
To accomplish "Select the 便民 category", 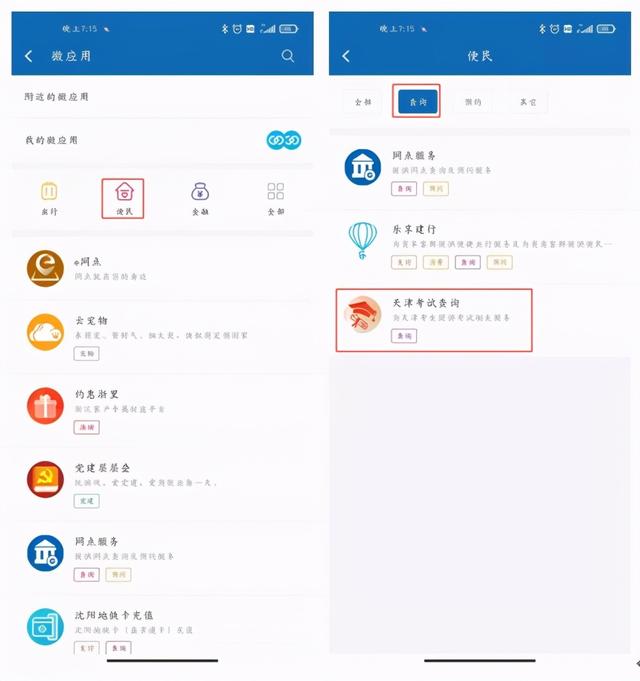I will pos(124,199).
